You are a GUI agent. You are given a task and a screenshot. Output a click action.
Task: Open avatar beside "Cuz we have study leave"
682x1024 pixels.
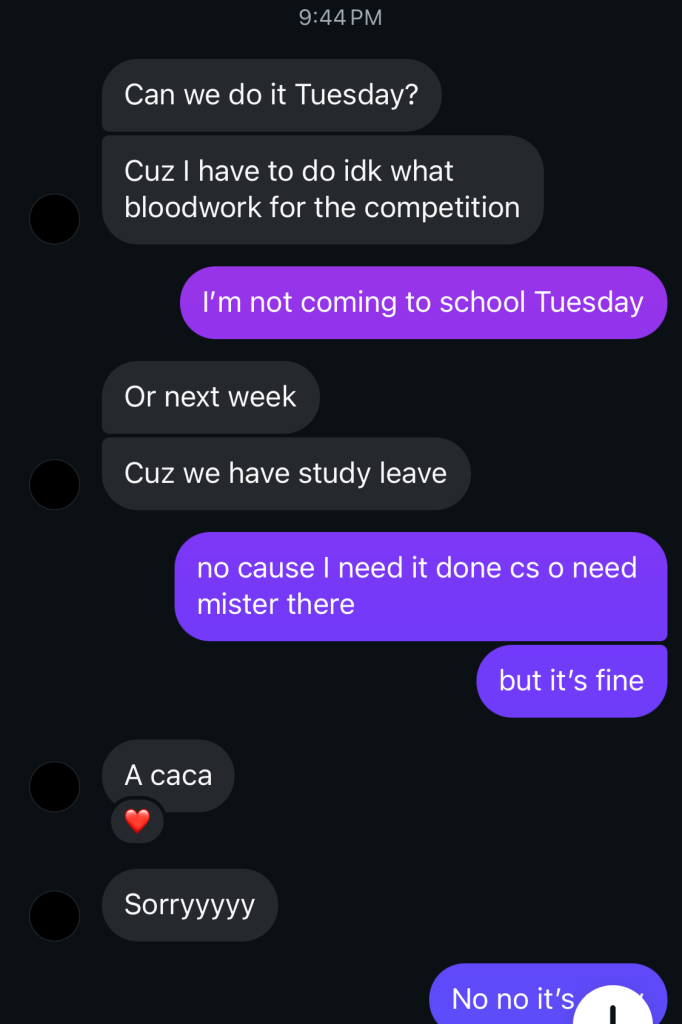[54, 484]
